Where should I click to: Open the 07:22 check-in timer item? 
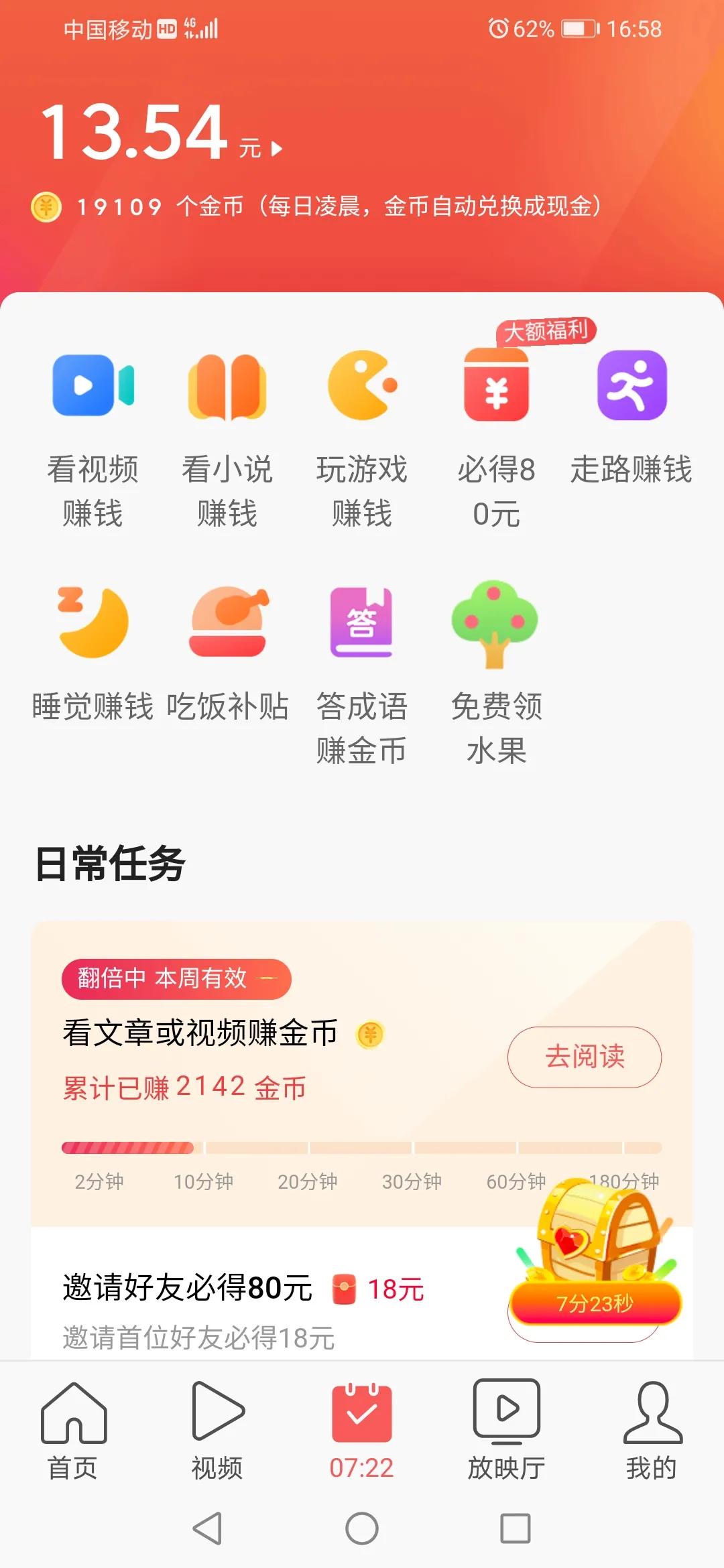pos(362,1434)
